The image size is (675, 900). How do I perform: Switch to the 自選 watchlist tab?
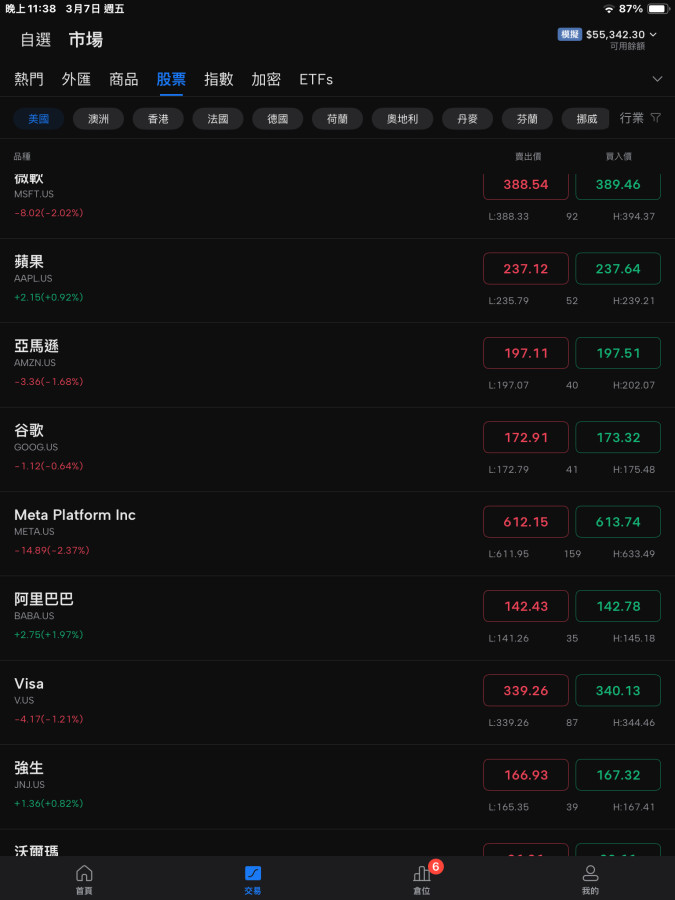coord(35,40)
